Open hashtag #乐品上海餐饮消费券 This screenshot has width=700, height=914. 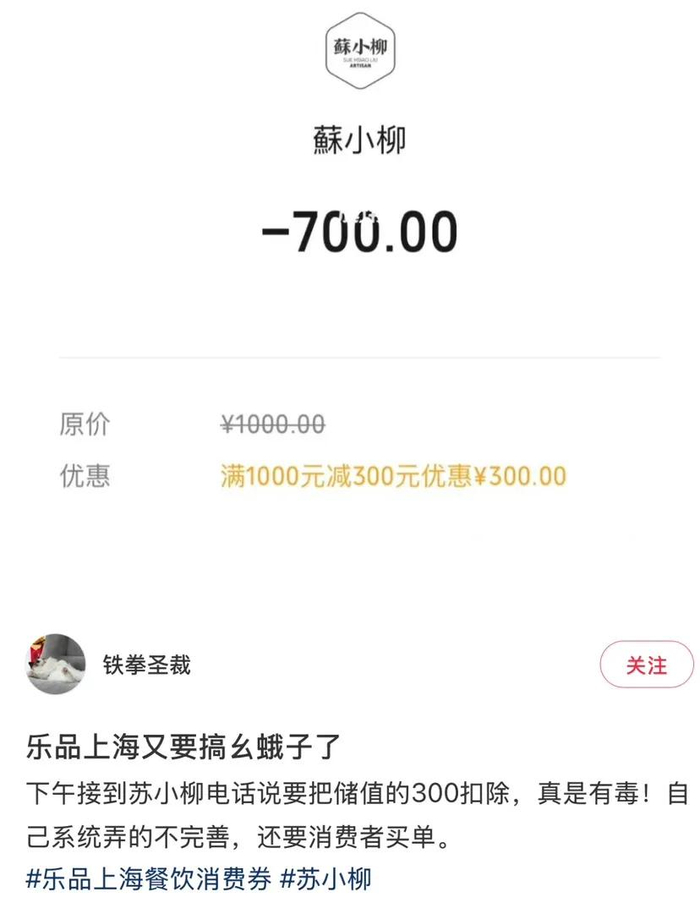[149, 879]
